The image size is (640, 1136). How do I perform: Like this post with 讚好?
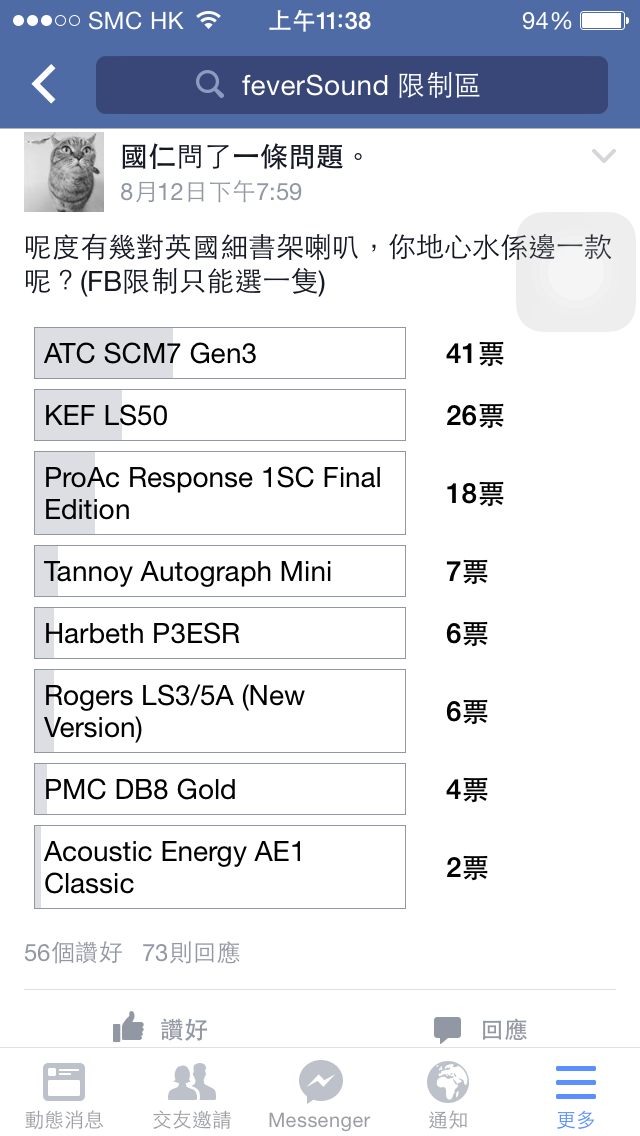pyautogui.click(x=160, y=1029)
